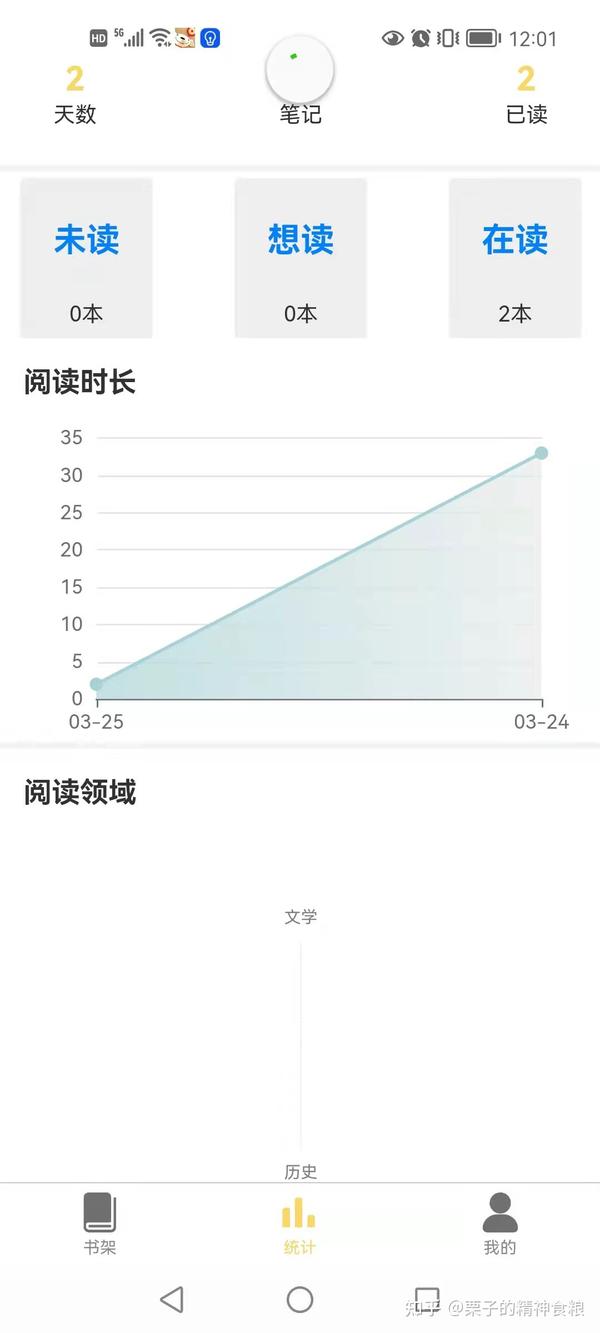Open the 想读 want-to-read card
The image size is (600, 1333).
(x=300, y=258)
